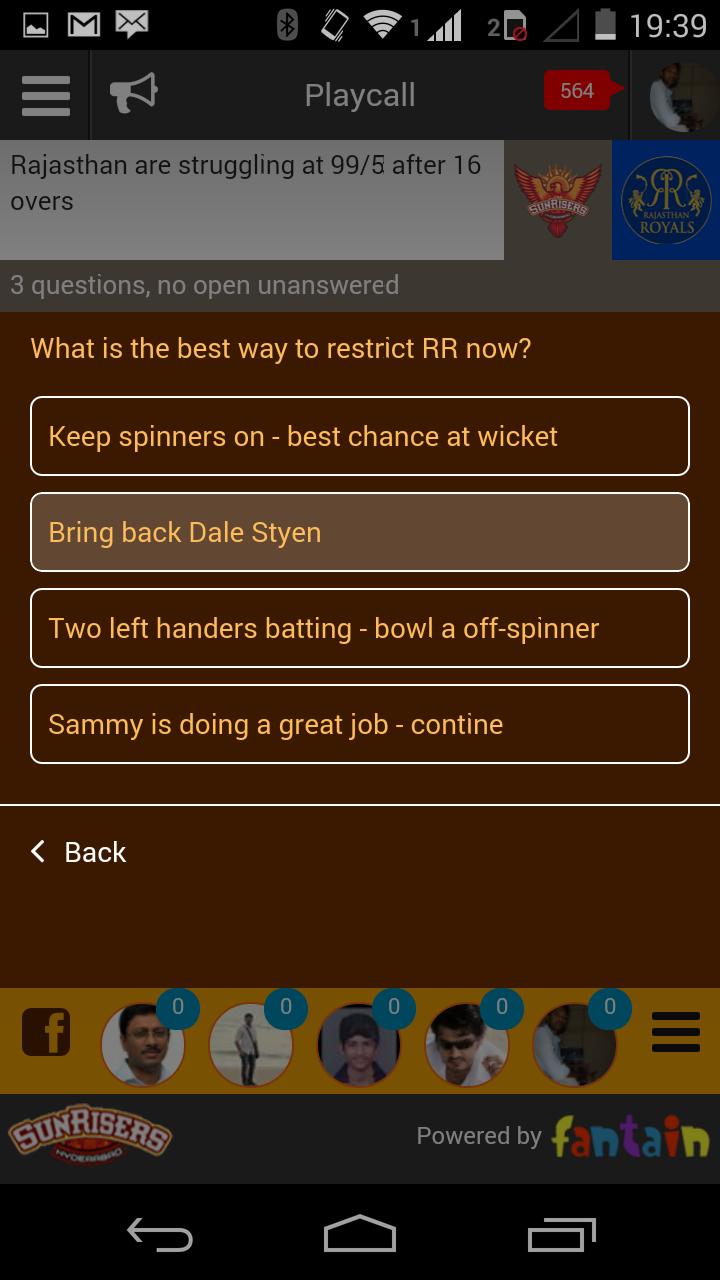Choose "Bring back Dale Styen" answer
The width and height of the screenshot is (720, 1280).
tap(360, 532)
